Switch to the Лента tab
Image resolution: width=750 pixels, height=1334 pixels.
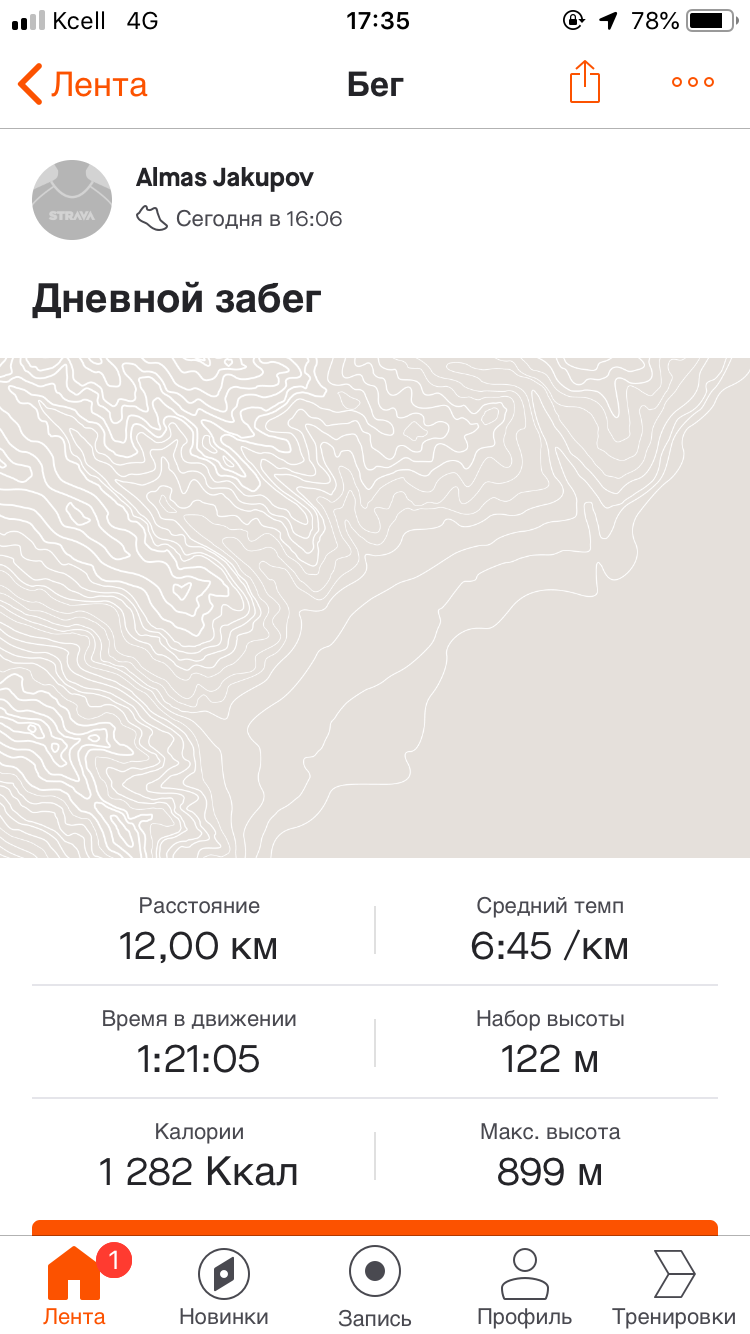click(x=74, y=1286)
